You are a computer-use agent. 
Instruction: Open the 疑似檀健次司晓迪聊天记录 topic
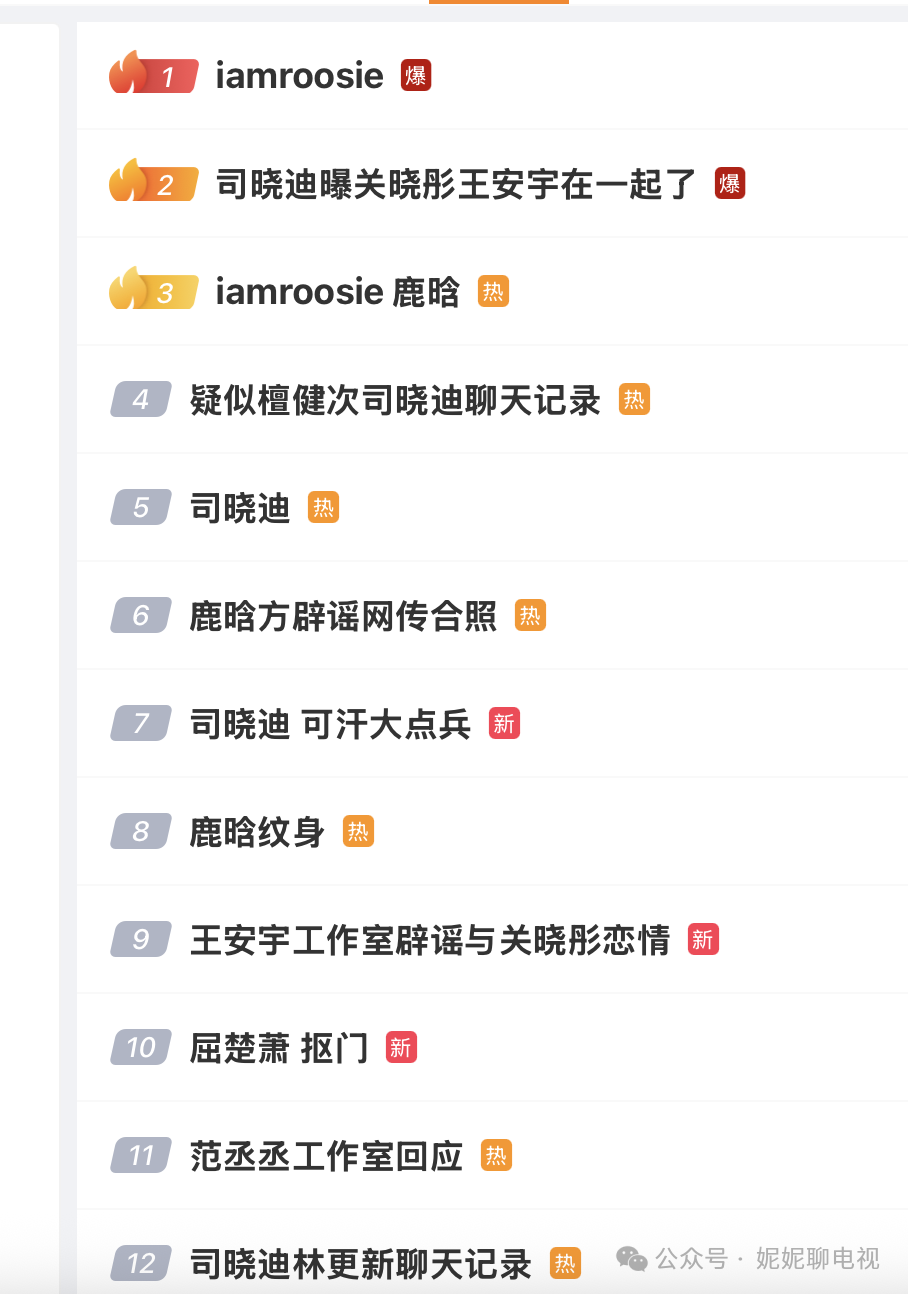[x=393, y=399]
